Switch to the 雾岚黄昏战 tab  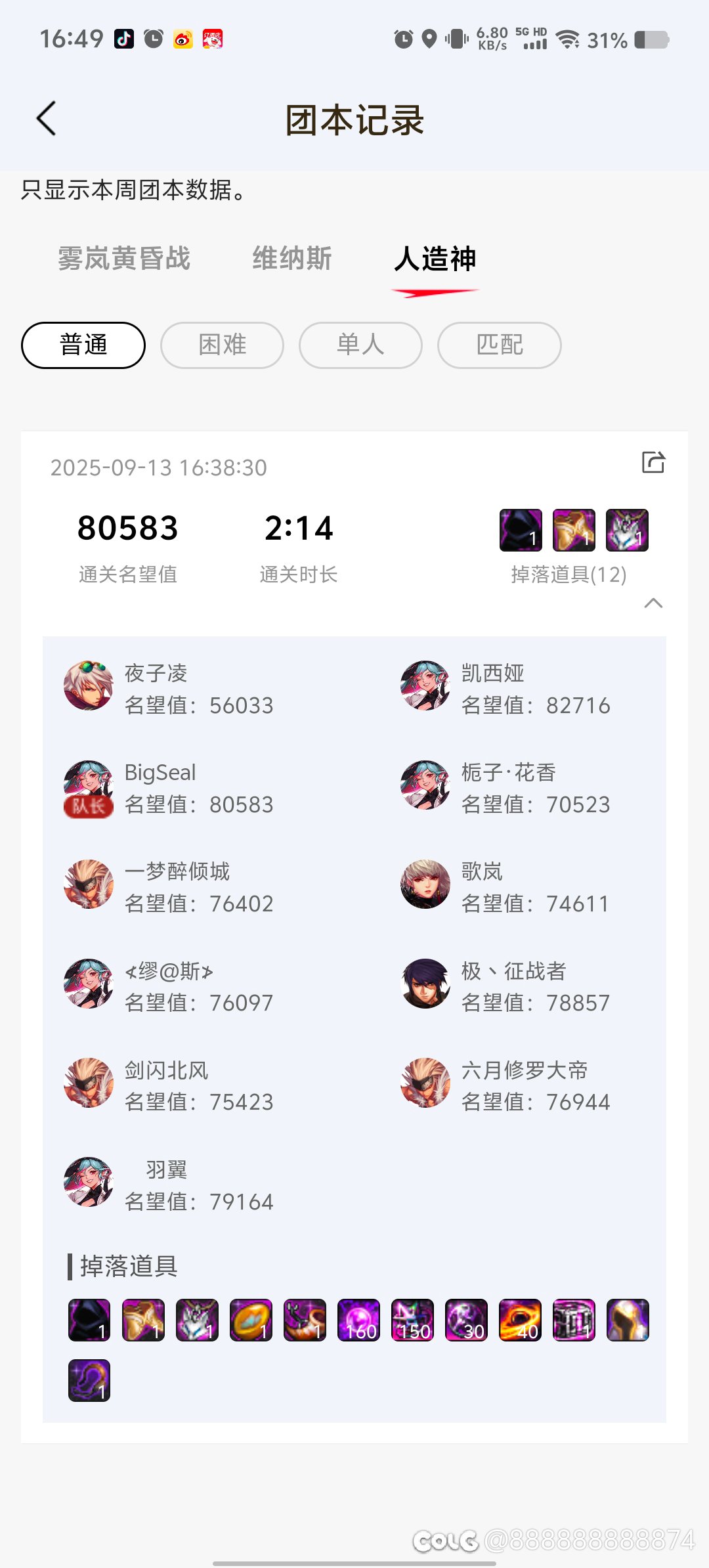point(124,258)
